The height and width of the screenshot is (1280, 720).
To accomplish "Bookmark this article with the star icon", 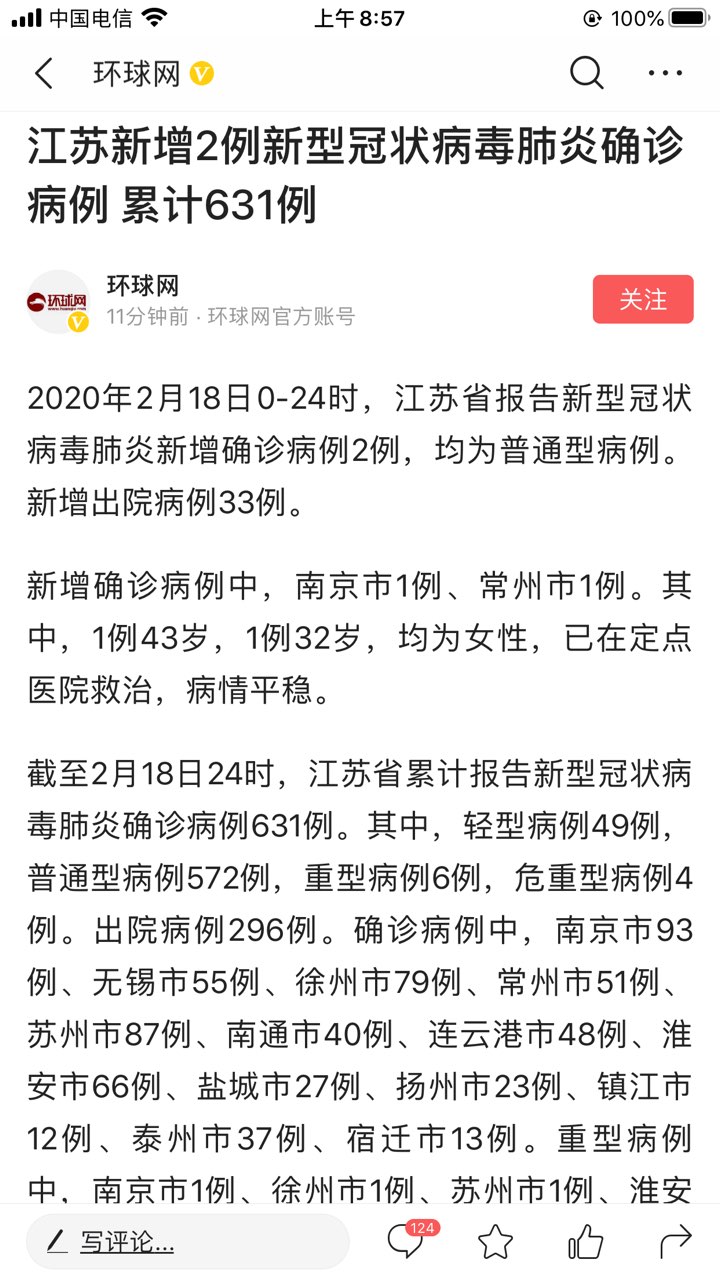I will click(495, 1242).
